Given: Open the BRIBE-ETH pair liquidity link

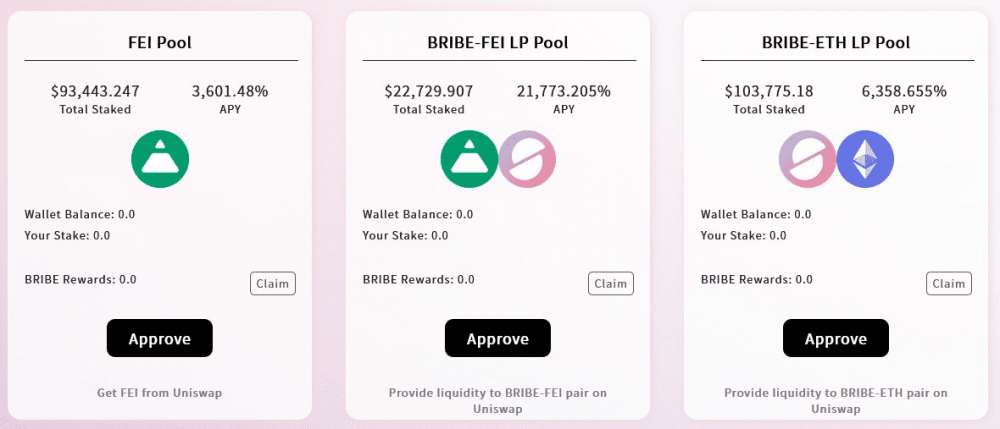Looking at the screenshot, I should pyautogui.click(x=835, y=400).
